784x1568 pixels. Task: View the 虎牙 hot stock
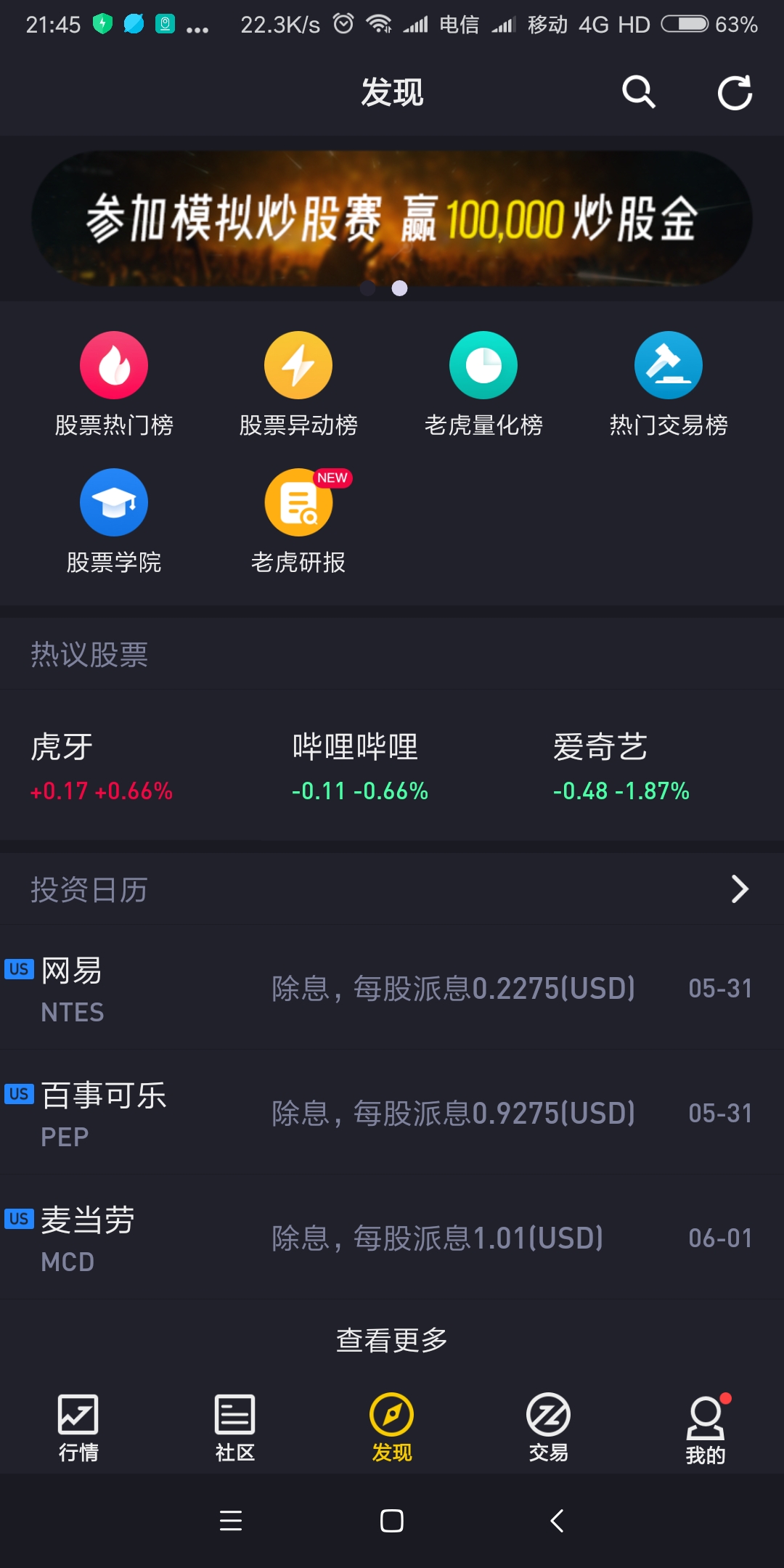coord(102,767)
